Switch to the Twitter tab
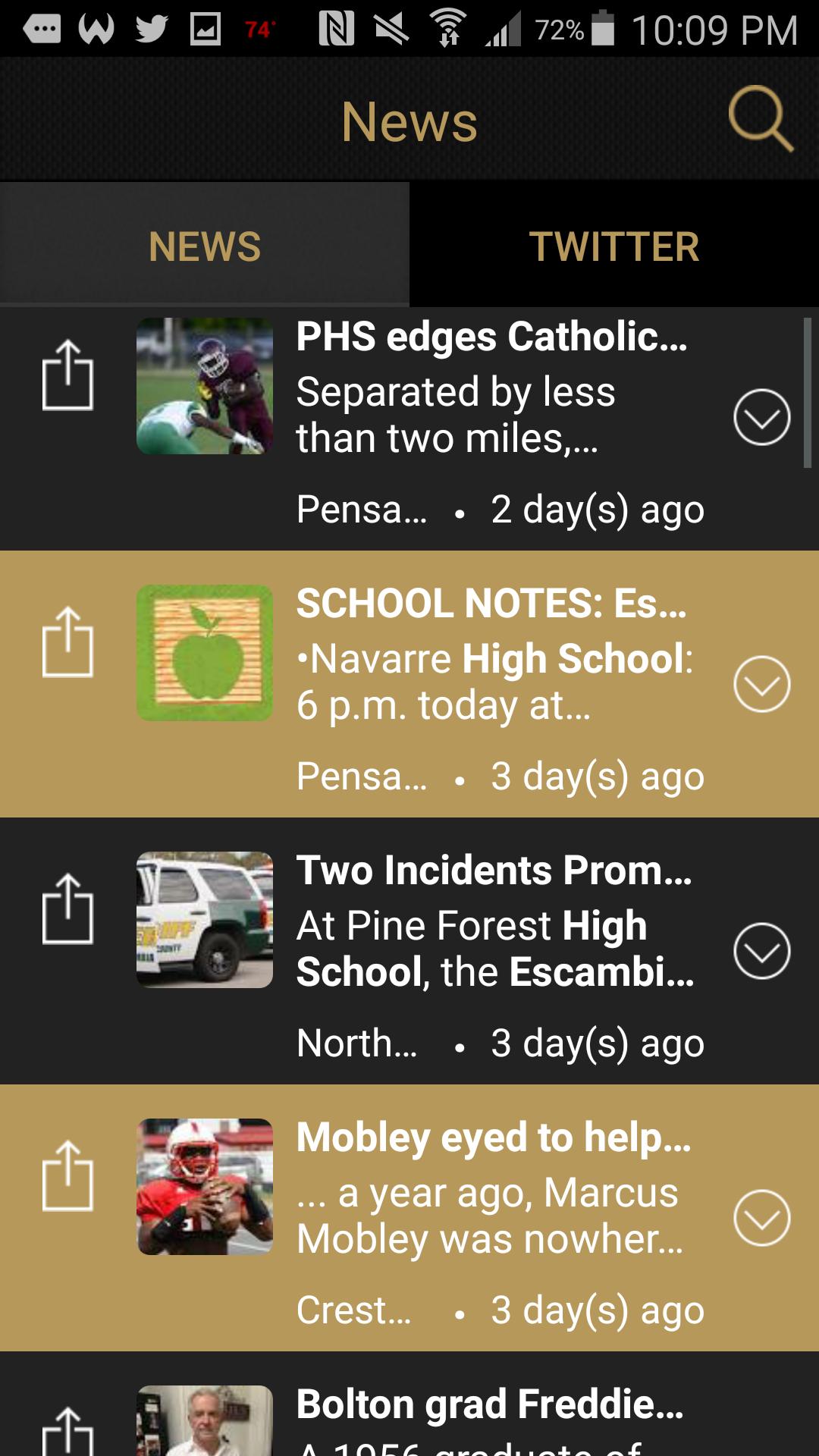This screenshot has height=1456, width=819. pyautogui.click(x=614, y=246)
